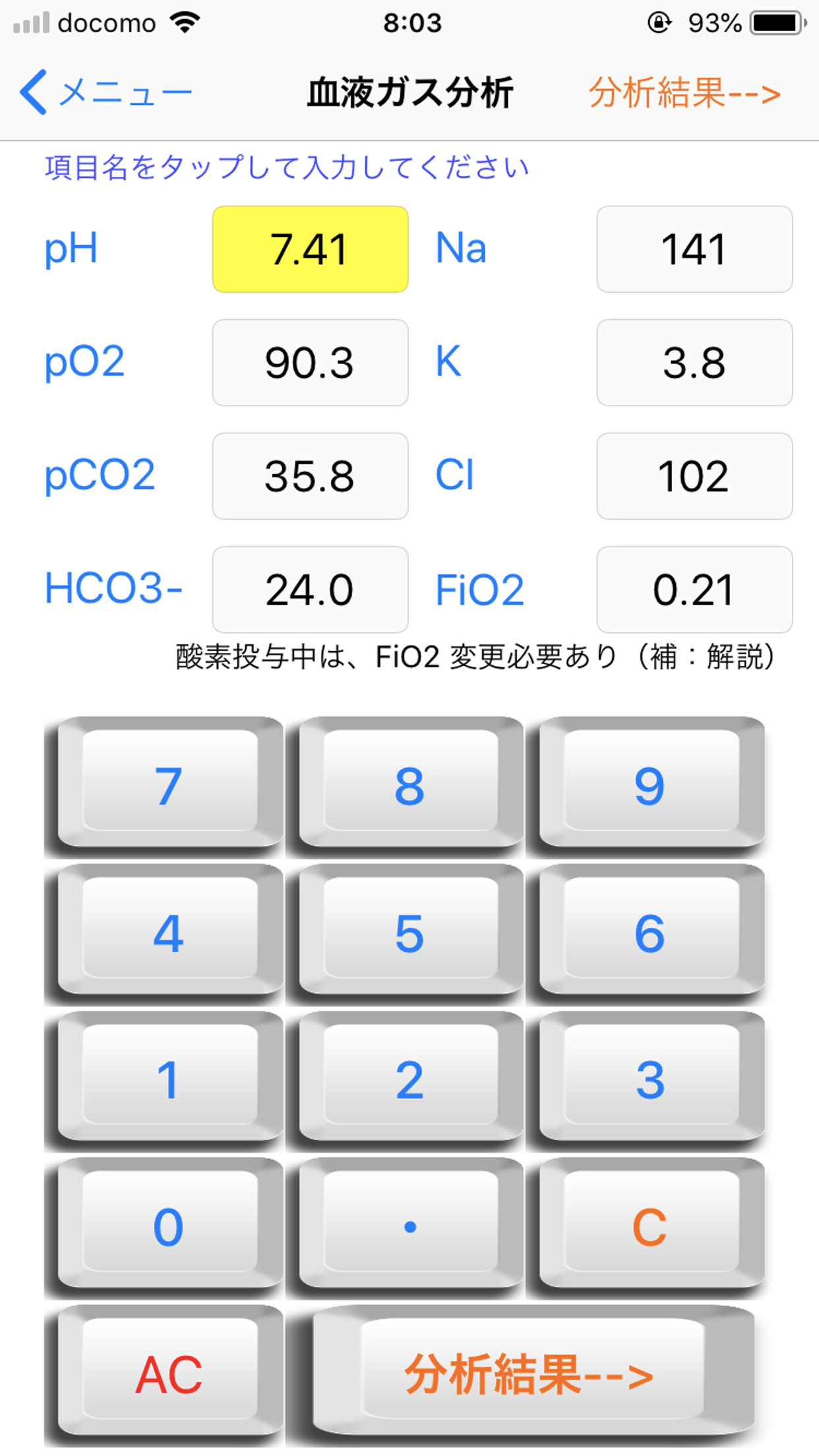Enter digit 1 on the keypad
Screen dimensions: 819x1456
pos(169,1079)
